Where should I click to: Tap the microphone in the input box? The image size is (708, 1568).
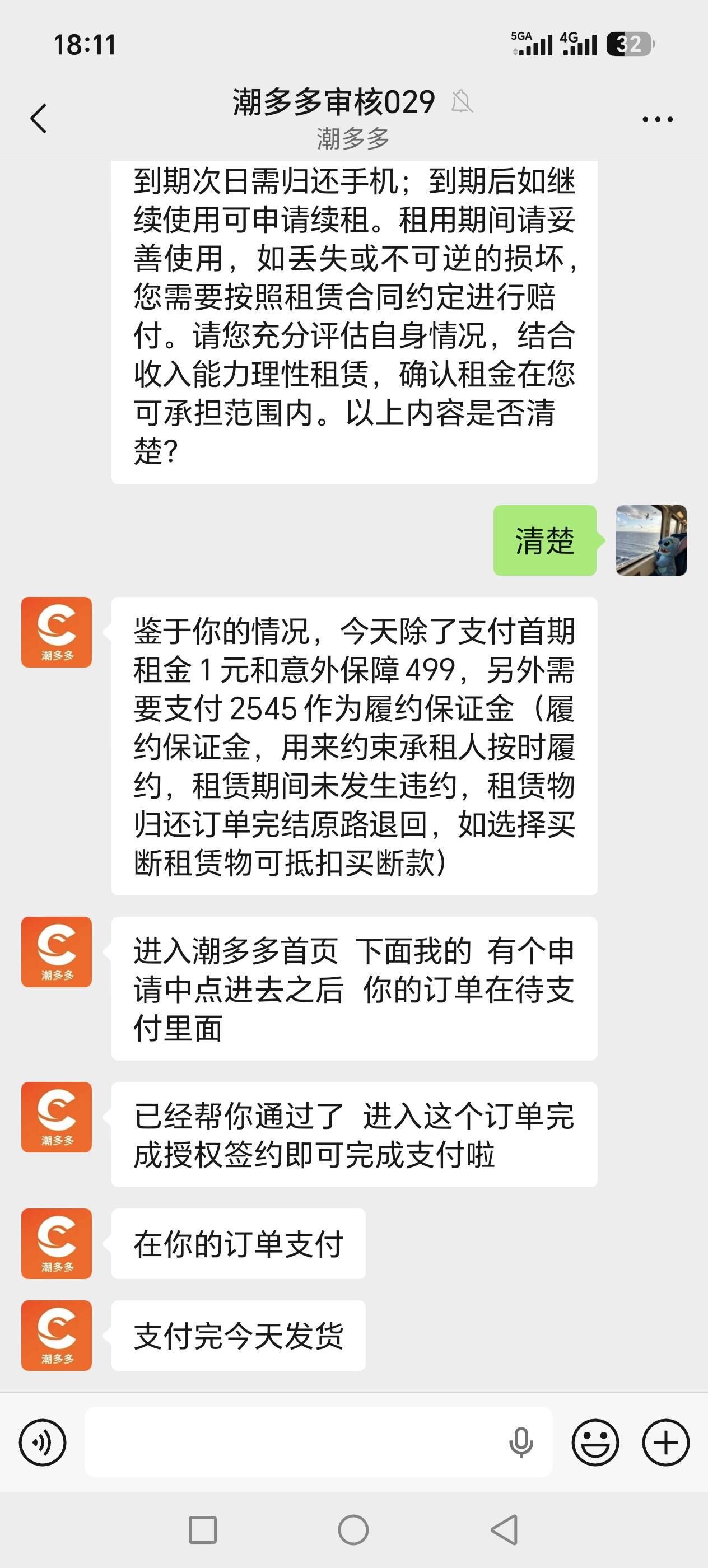click(x=520, y=1442)
